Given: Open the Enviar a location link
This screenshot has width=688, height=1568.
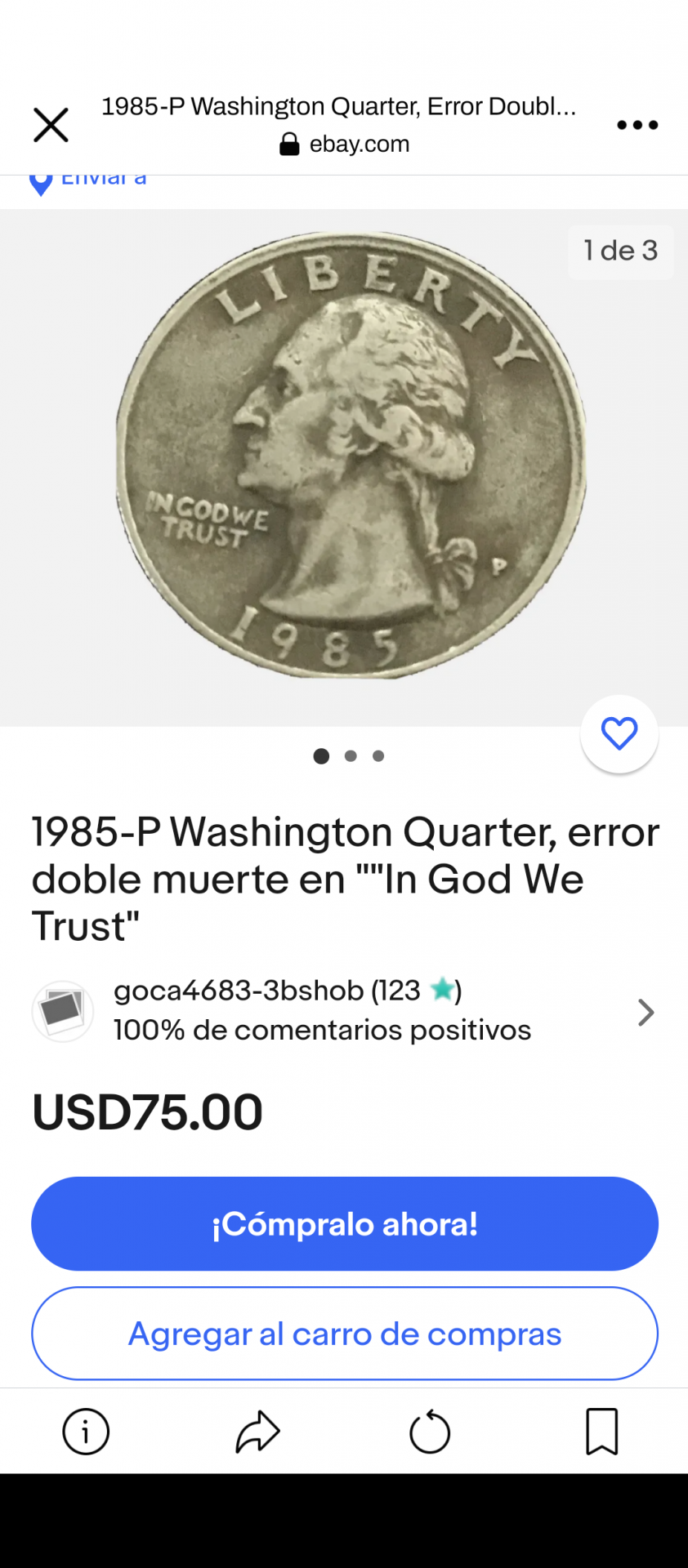Looking at the screenshot, I should 90,180.
